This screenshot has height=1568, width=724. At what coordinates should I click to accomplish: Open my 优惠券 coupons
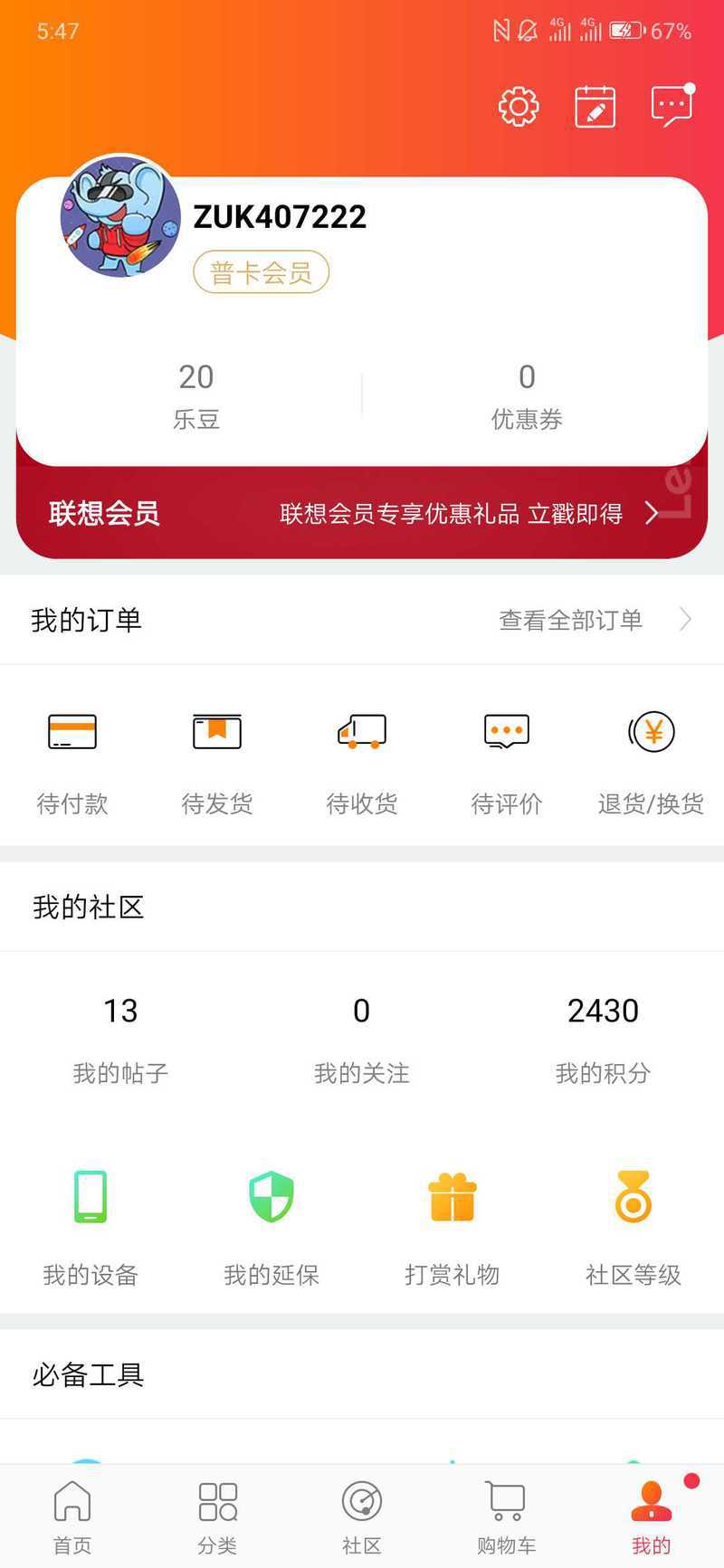click(527, 394)
